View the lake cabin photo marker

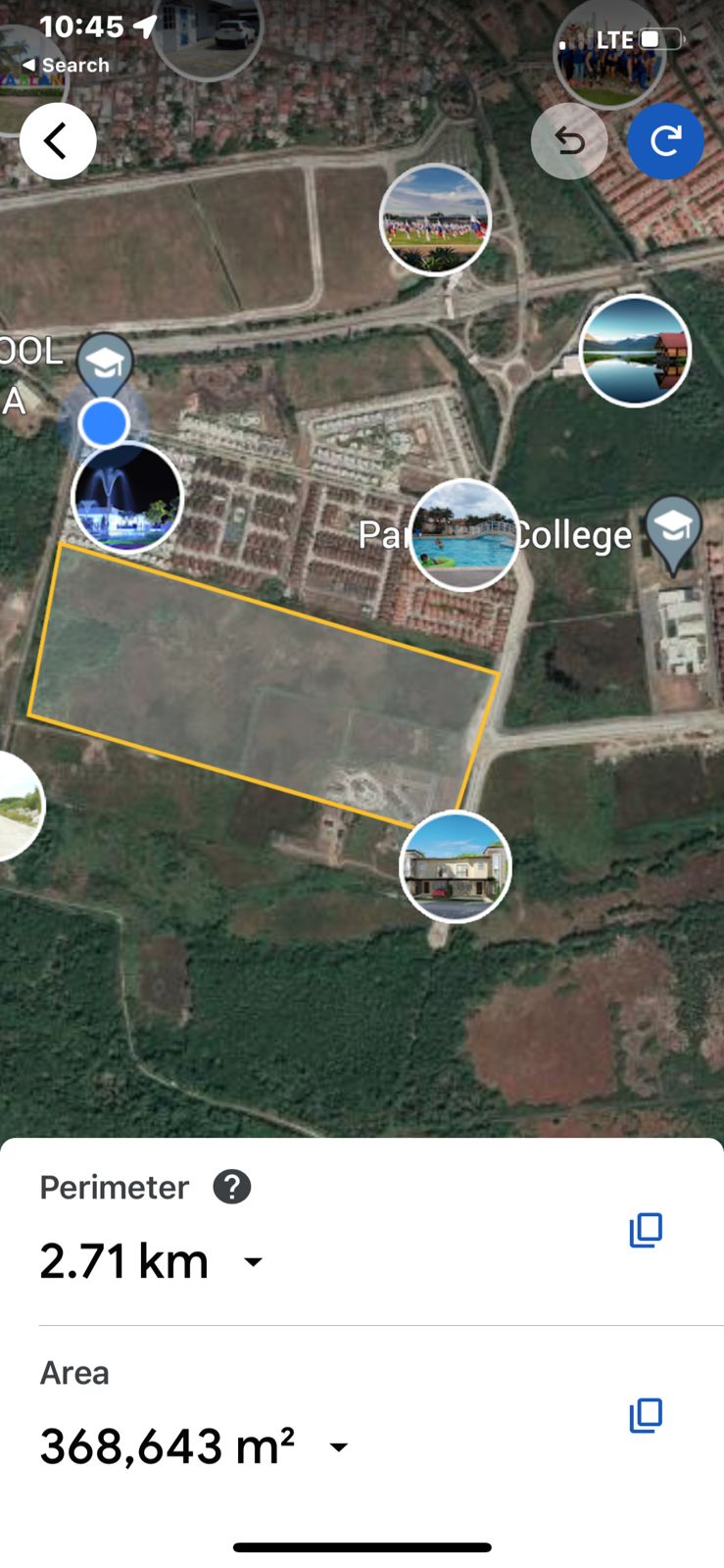(635, 350)
